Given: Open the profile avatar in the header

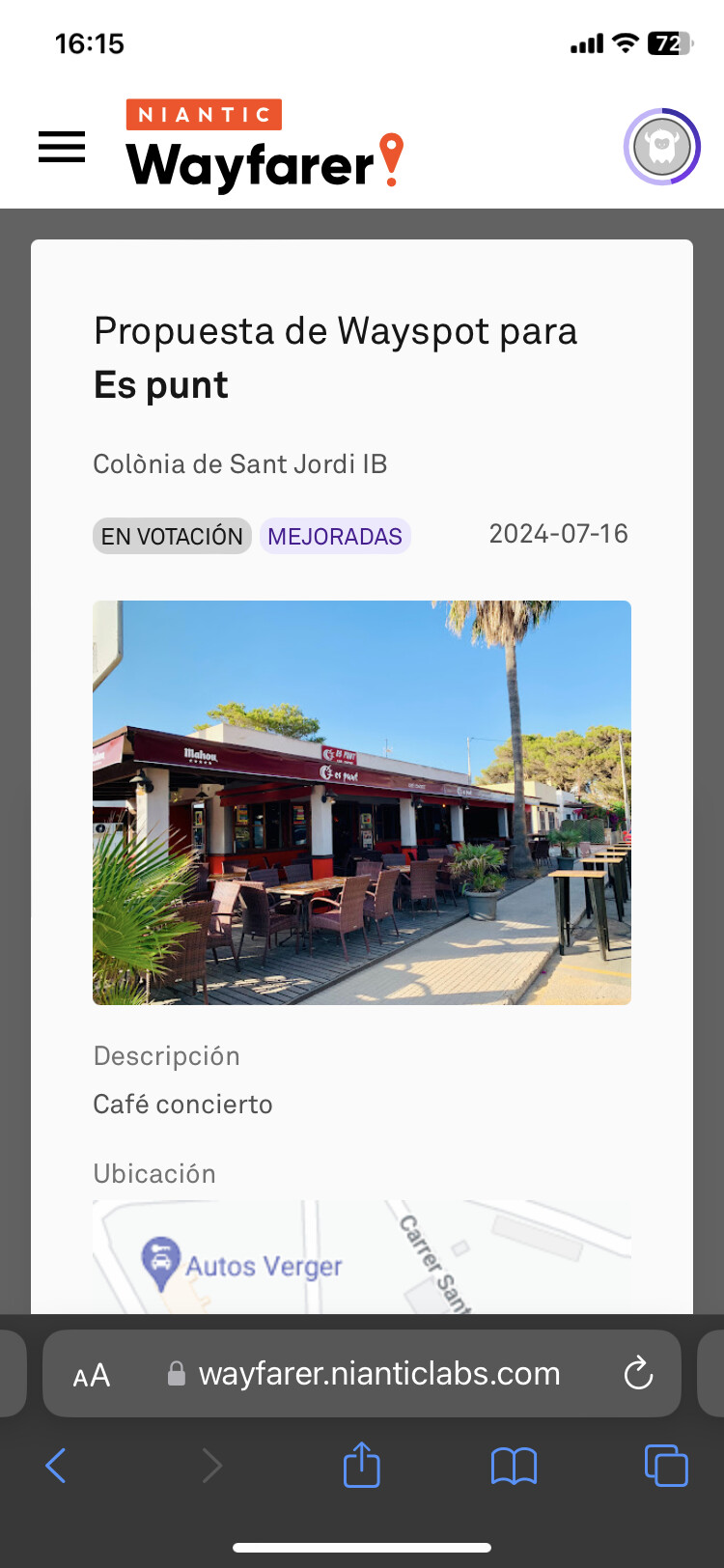Looking at the screenshot, I should click(x=661, y=147).
